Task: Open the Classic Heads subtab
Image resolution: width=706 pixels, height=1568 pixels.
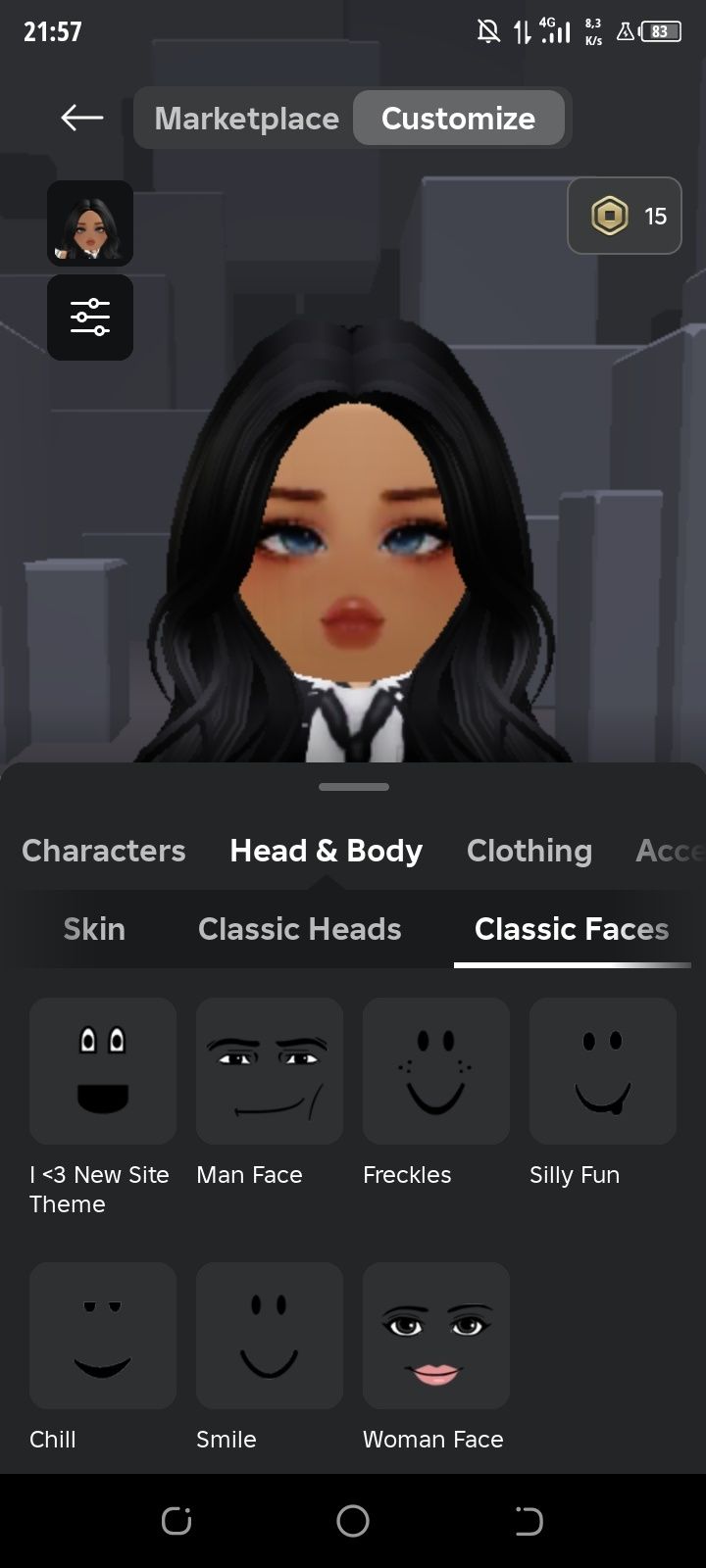Action: [299, 929]
